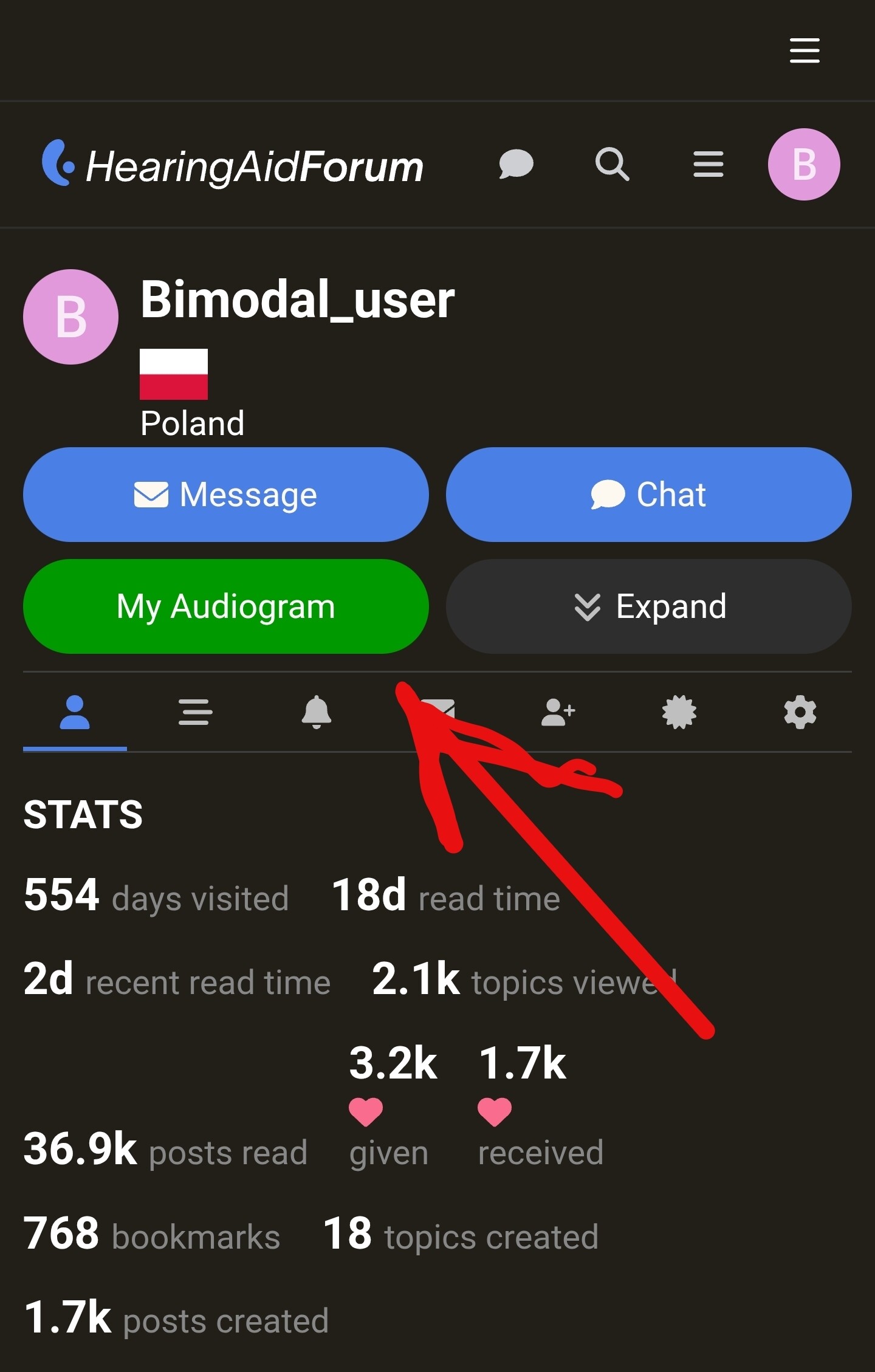
Task: Open the invites tab
Action: [558, 712]
